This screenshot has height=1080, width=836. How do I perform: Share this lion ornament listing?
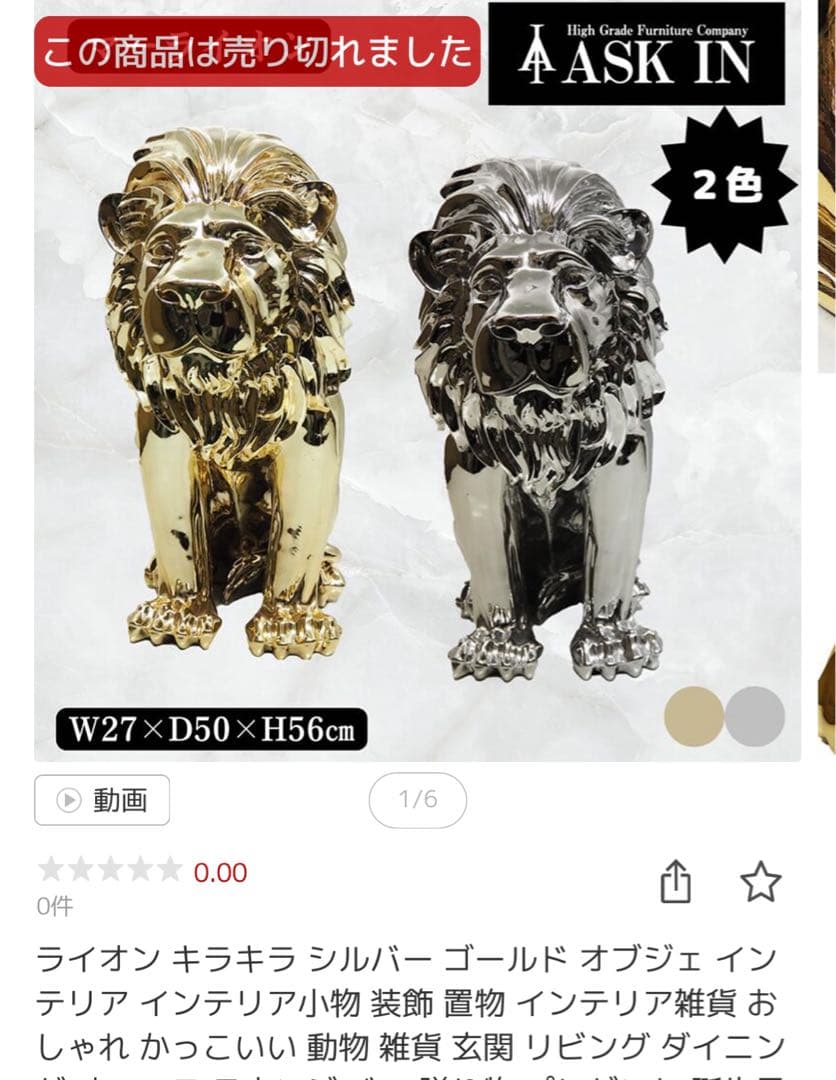click(676, 882)
